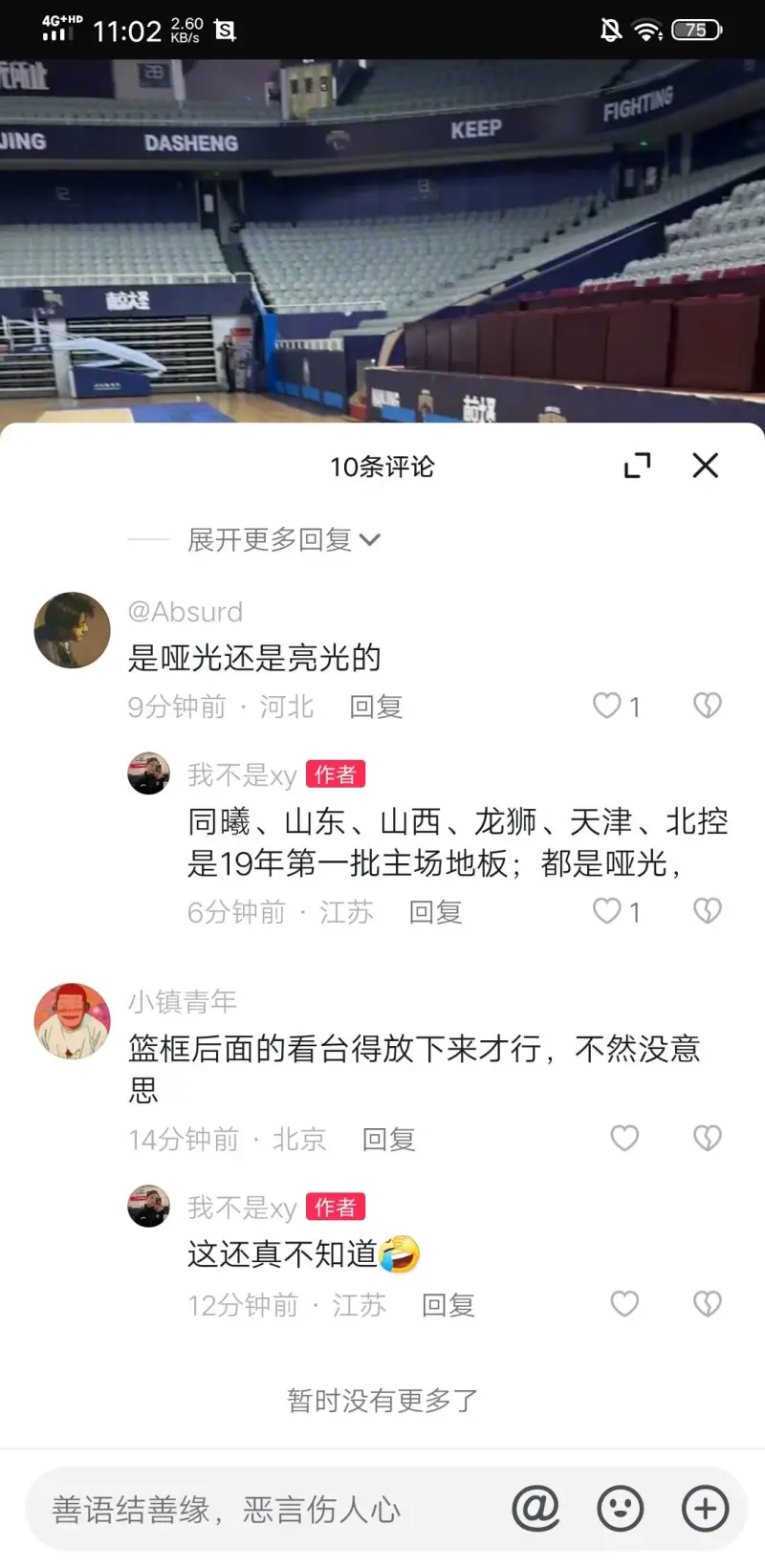Dislike 小镇青年's comment
The width and height of the screenshot is (765, 1568).
(x=707, y=1138)
